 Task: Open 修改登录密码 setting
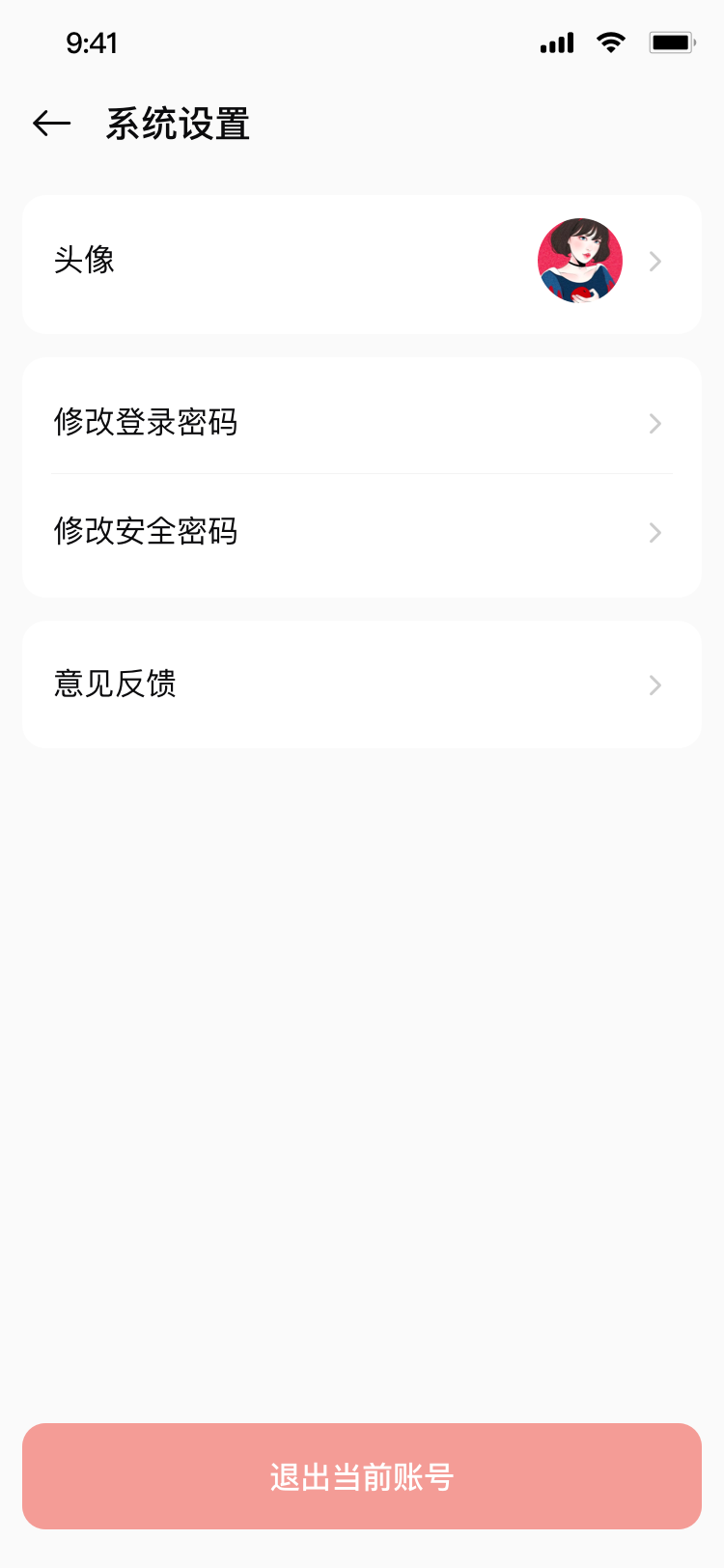pos(361,422)
